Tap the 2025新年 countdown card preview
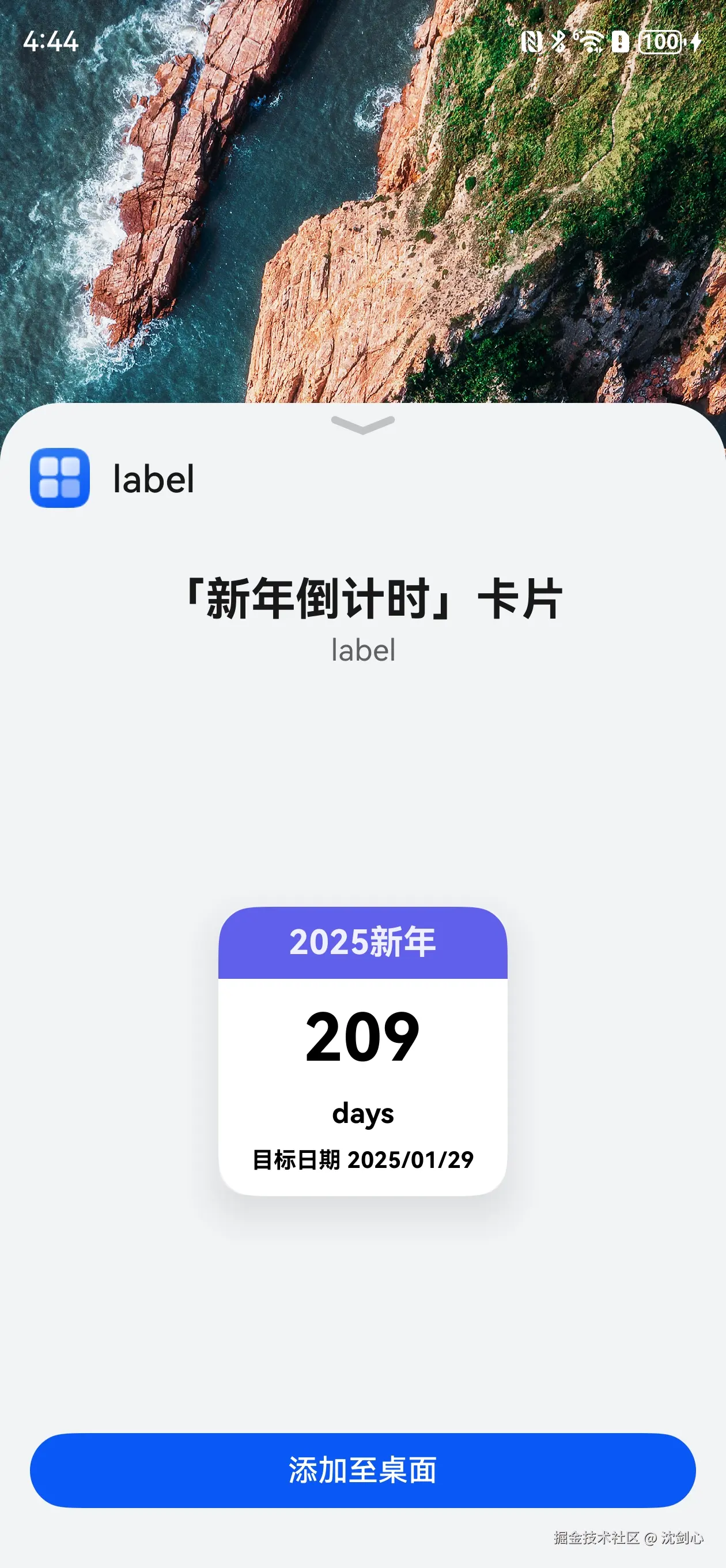Viewport: 726px width, 1568px height. pos(362,1050)
